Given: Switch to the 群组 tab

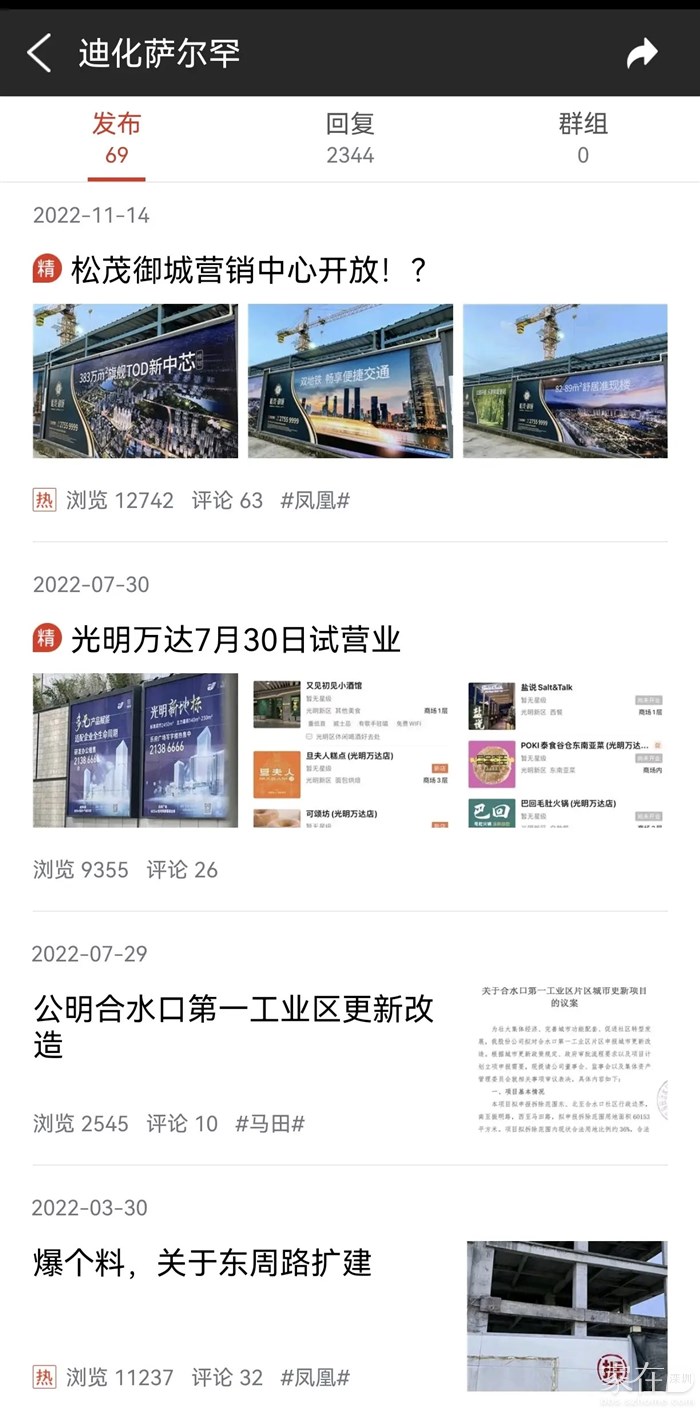Looking at the screenshot, I should [x=583, y=138].
